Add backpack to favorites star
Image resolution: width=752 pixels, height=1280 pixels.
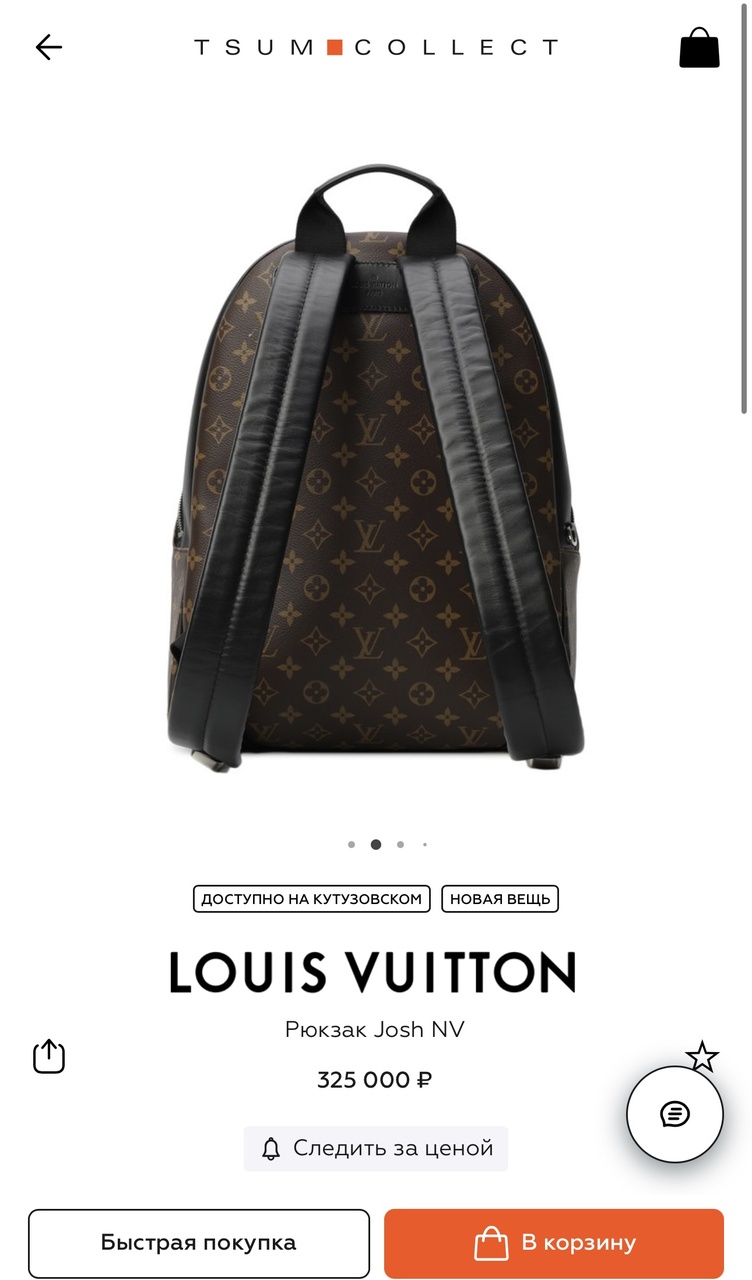[702, 1057]
